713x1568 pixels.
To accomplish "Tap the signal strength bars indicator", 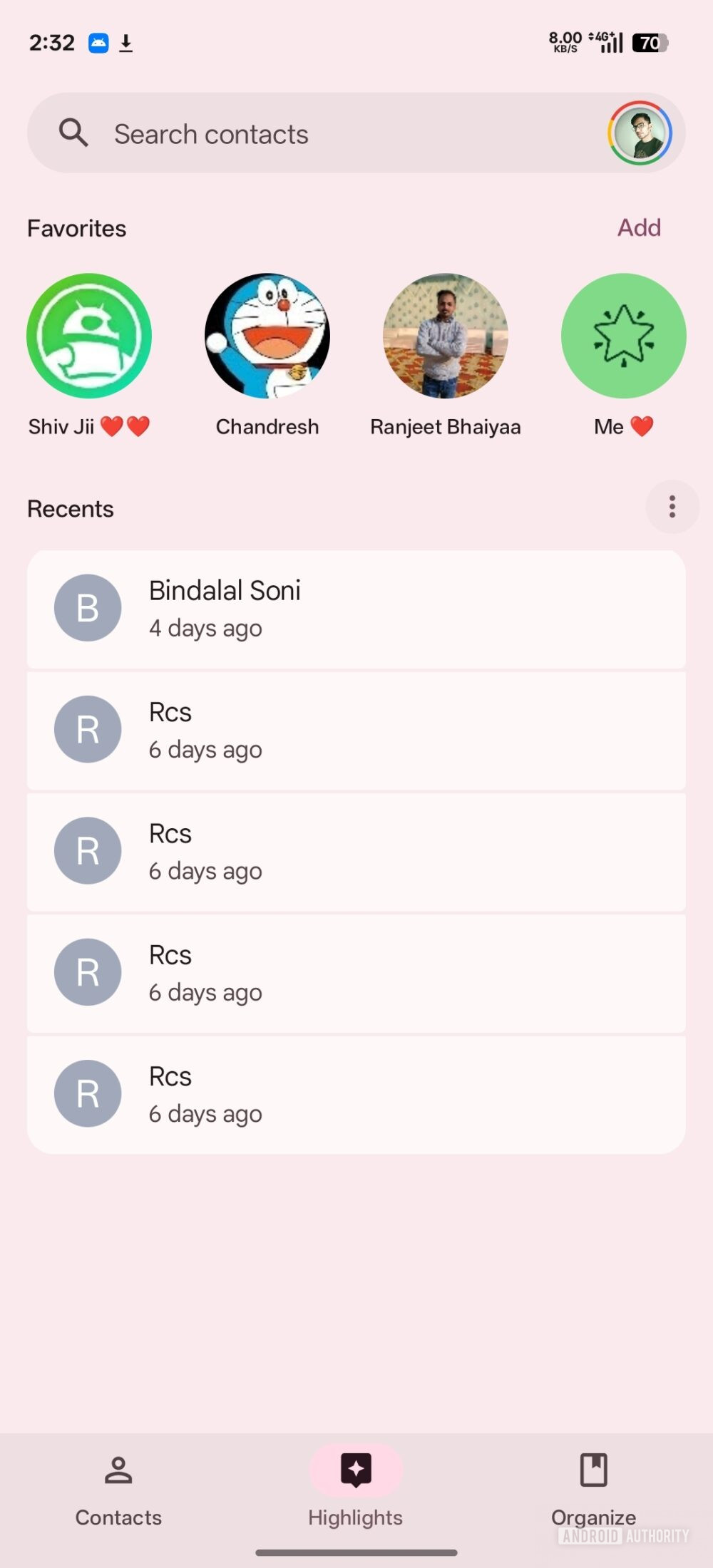I will (610, 43).
